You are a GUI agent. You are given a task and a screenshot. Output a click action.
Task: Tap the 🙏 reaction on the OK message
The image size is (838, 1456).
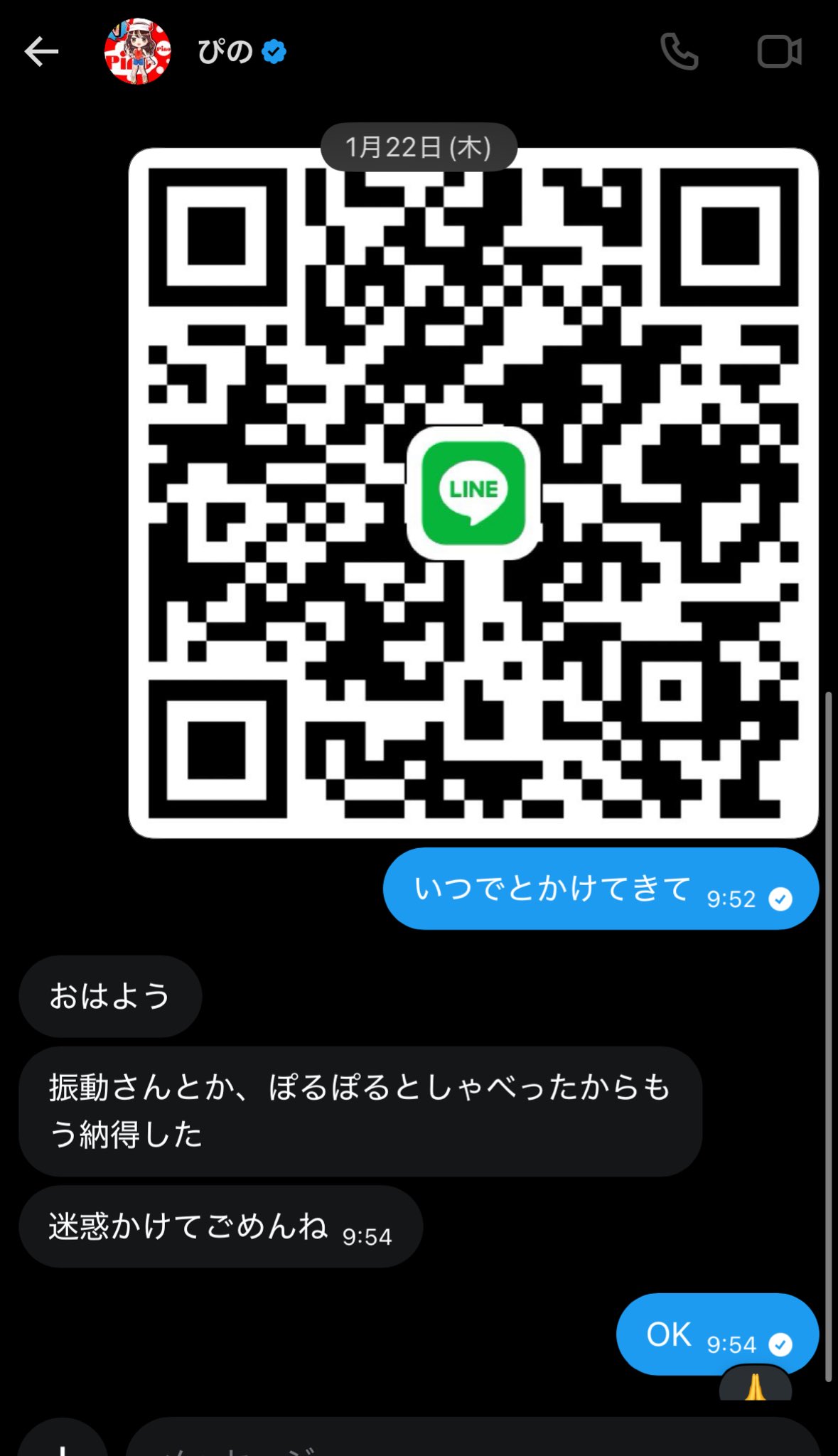coord(755,1386)
